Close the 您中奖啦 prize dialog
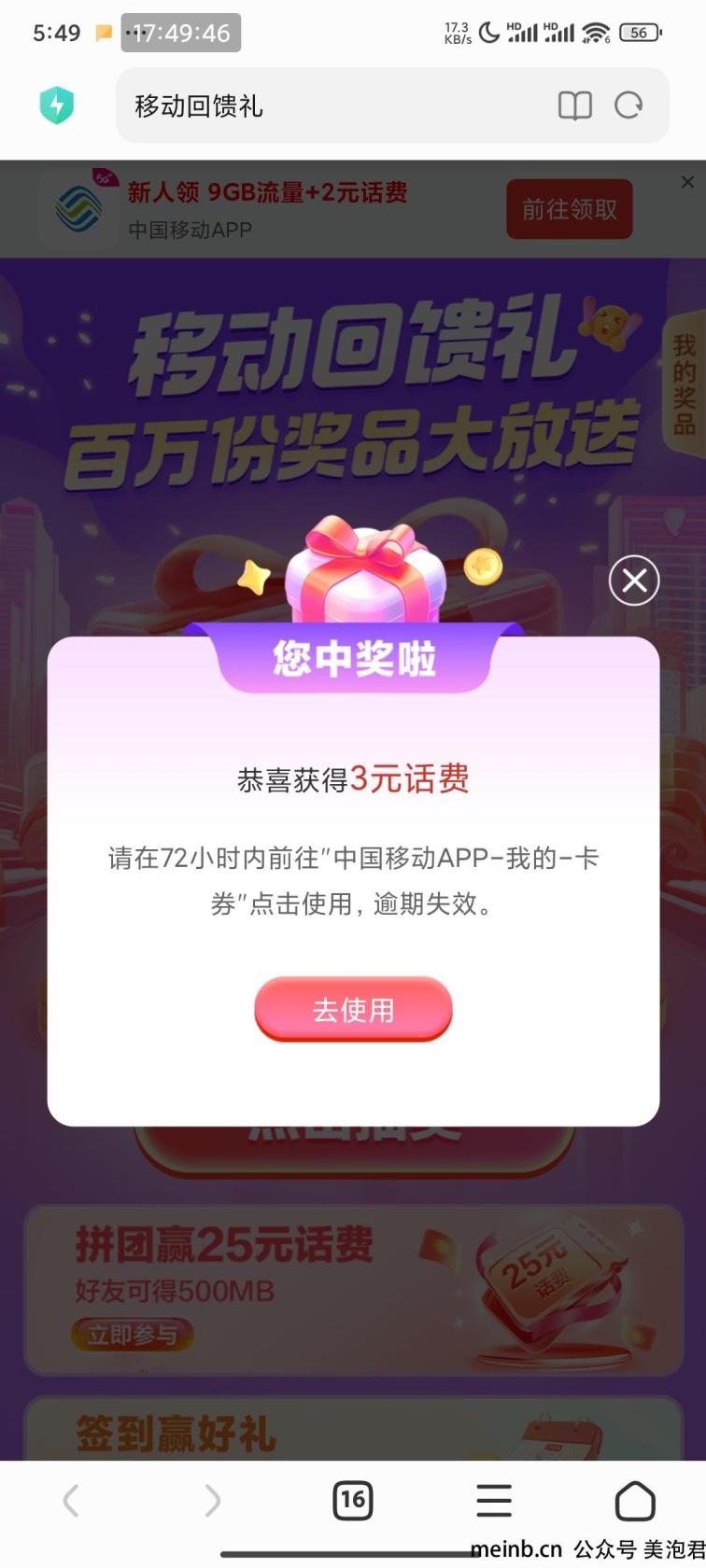Viewport: 706px width, 1568px height. click(x=634, y=581)
